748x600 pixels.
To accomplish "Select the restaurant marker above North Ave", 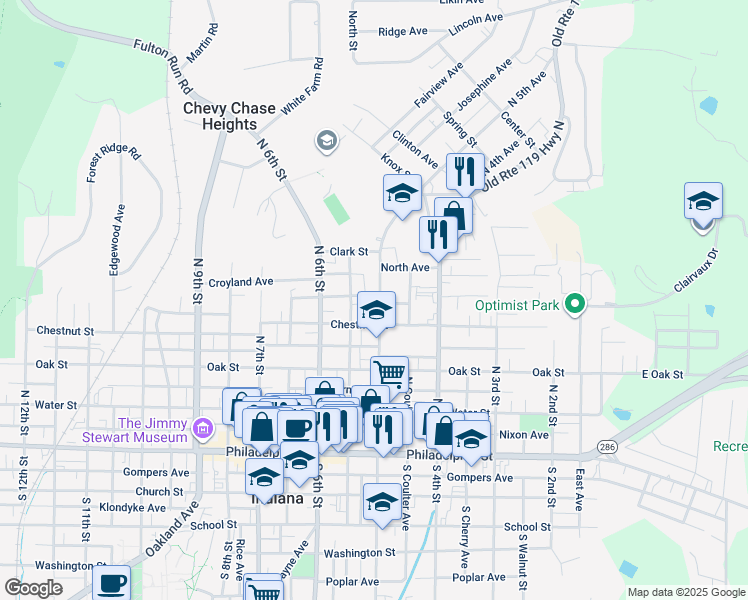I will pyautogui.click(x=438, y=235).
